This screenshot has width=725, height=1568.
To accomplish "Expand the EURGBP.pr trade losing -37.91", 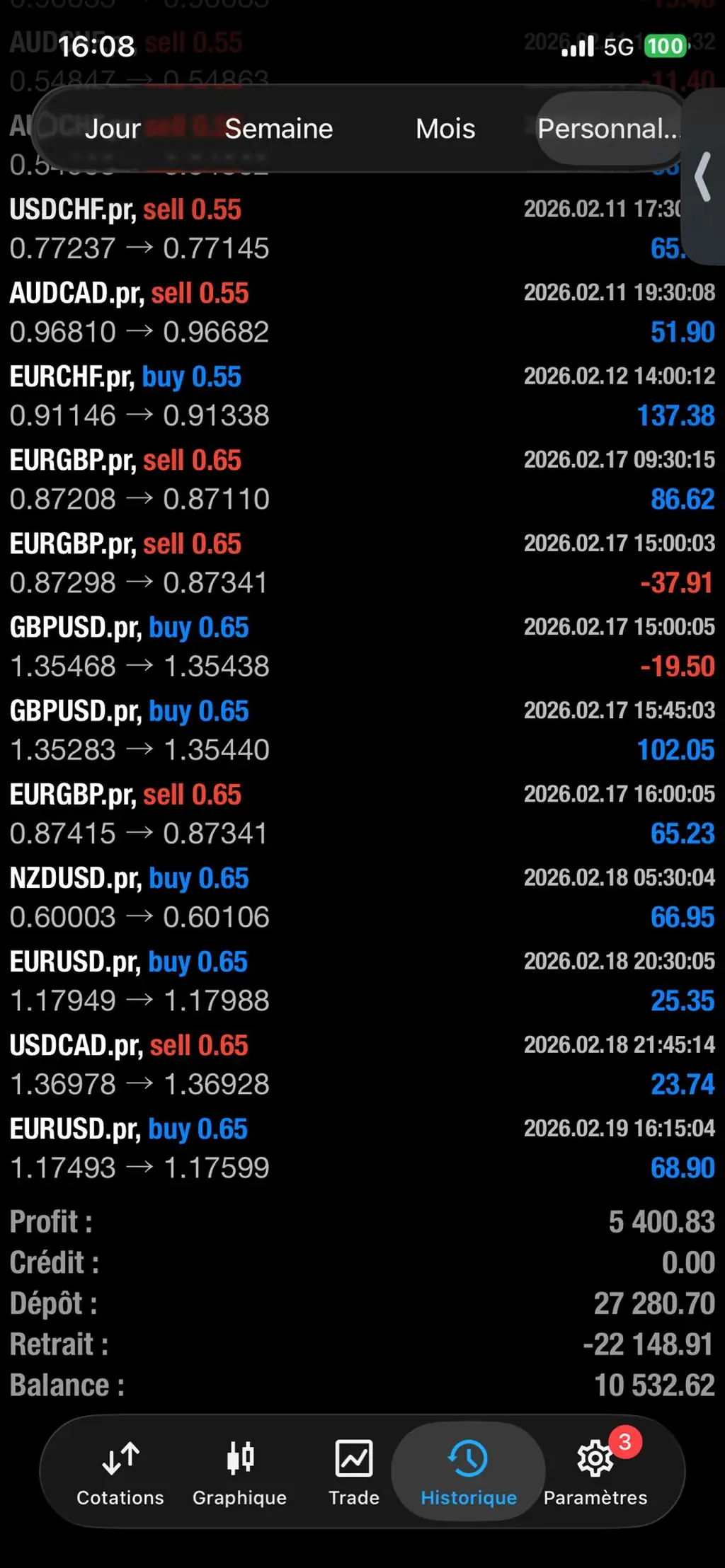I will pos(361,563).
